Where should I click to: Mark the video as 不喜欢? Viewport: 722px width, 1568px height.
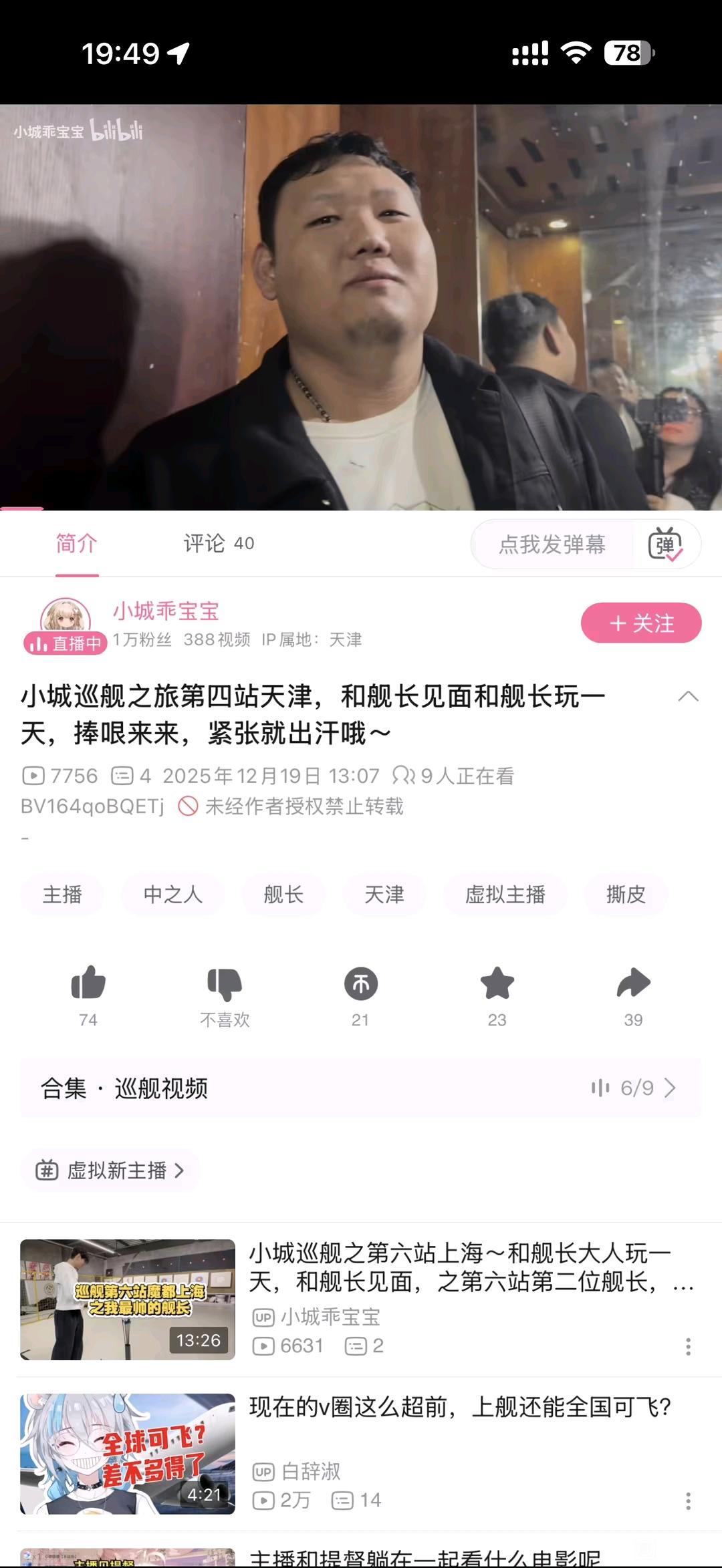pyautogui.click(x=225, y=995)
